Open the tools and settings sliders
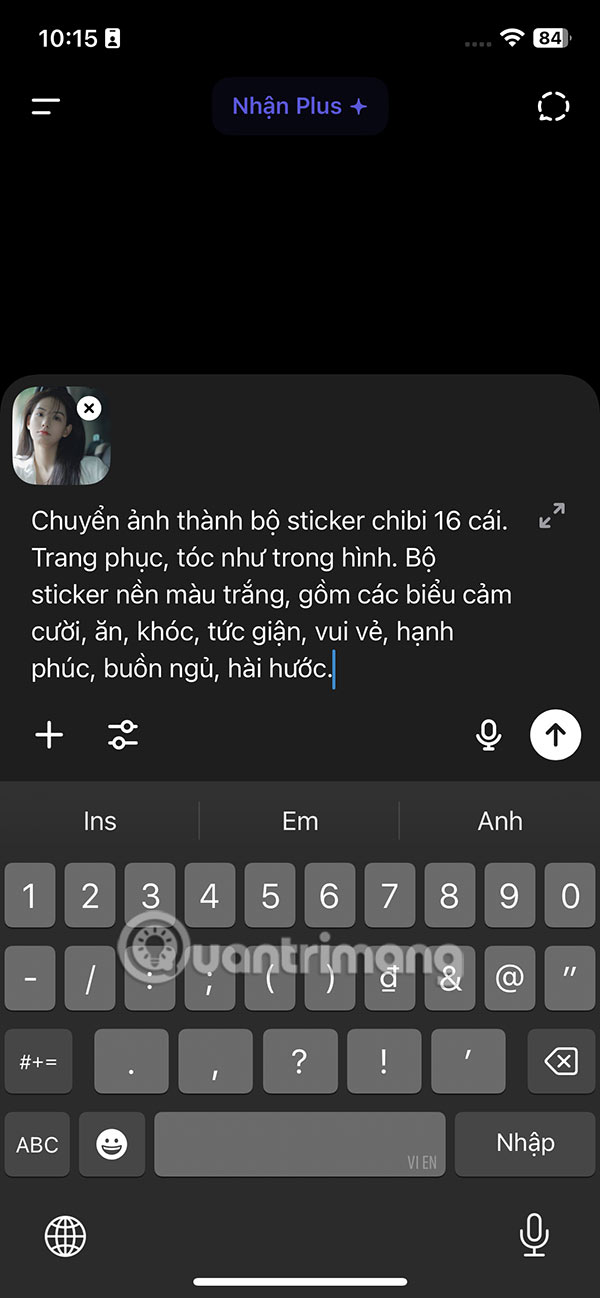This screenshot has height=1298, width=600. click(123, 735)
